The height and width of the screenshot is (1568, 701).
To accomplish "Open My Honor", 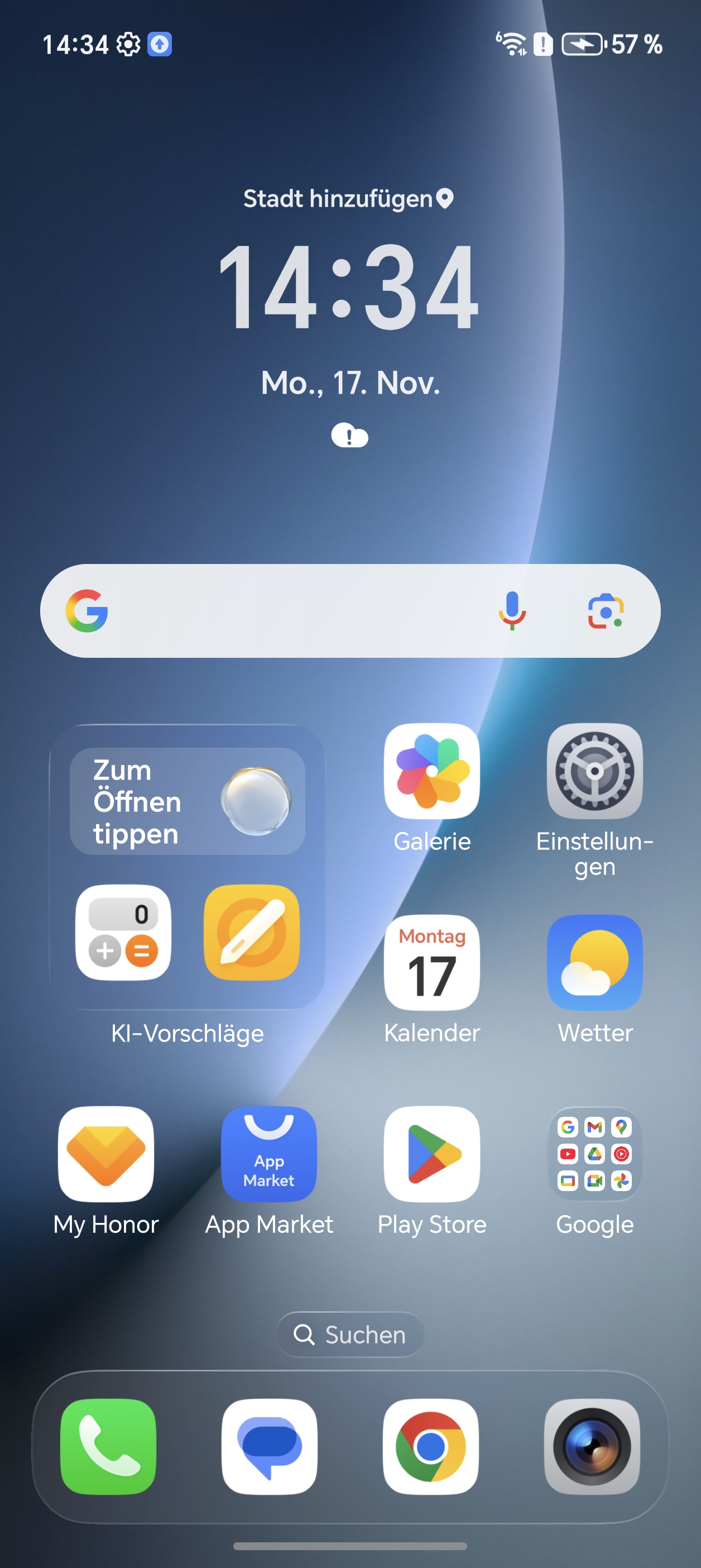I will pyautogui.click(x=106, y=1154).
